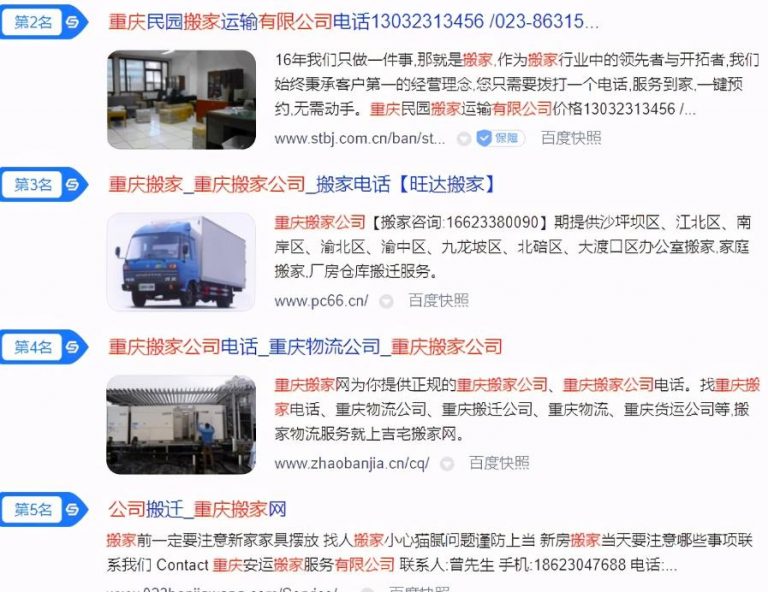
Task: Open the 旺达搬家 result title
Action: click(301, 184)
